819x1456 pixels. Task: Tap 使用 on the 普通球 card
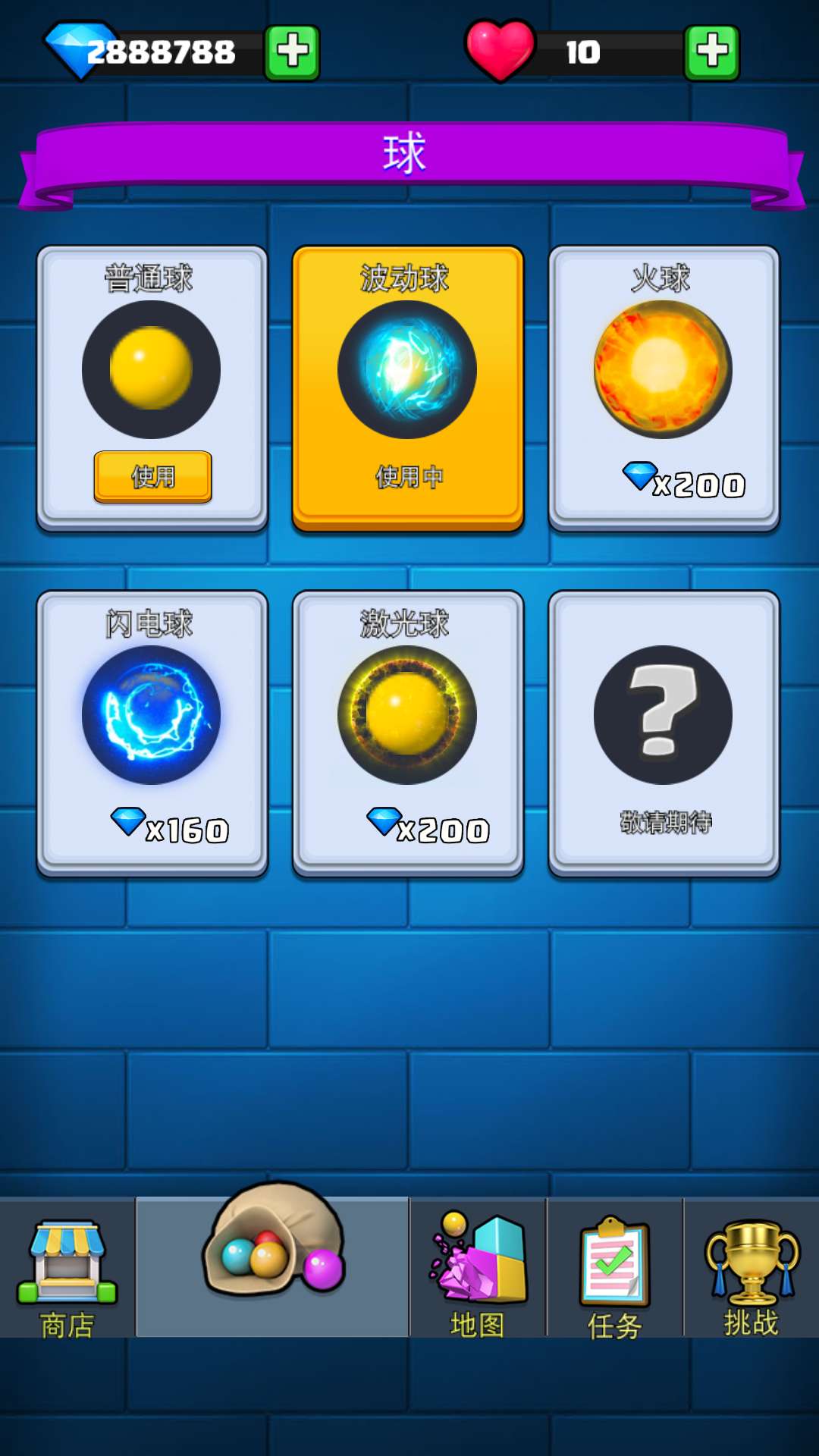click(x=152, y=476)
